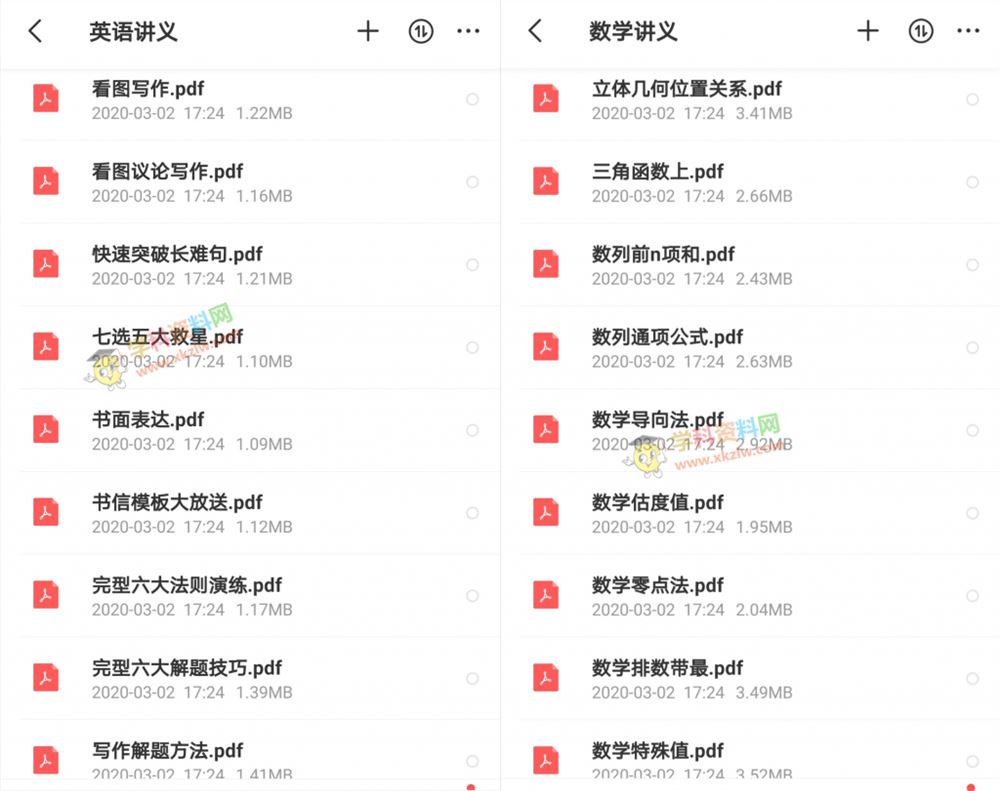The image size is (1000, 791).
Task: Select the circle beside 数列前n项和.pdf
Action: (x=972, y=265)
